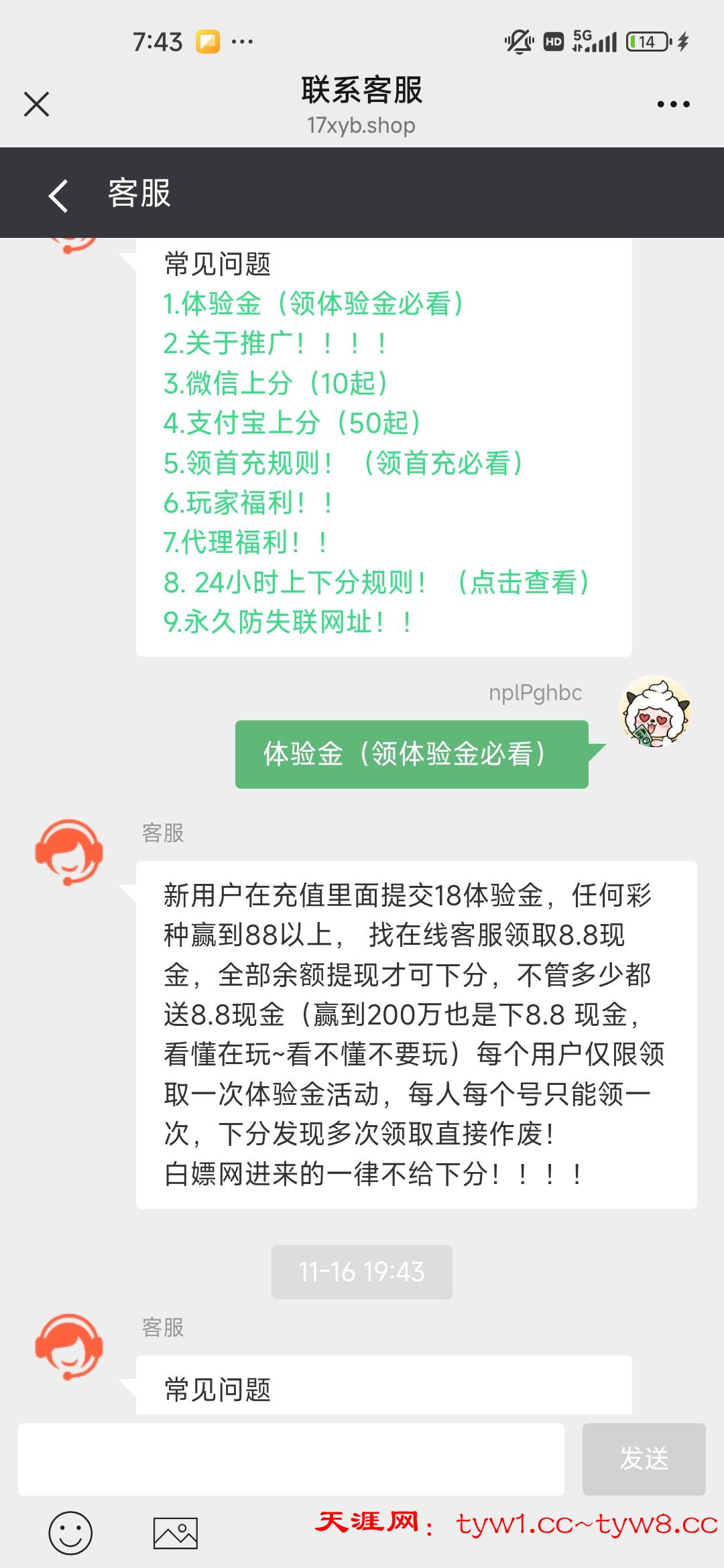The height and width of the screenshot is (1568, 724).
Task: Open FAQ 3.微信上分（10起）
Action: click(276, 383)
